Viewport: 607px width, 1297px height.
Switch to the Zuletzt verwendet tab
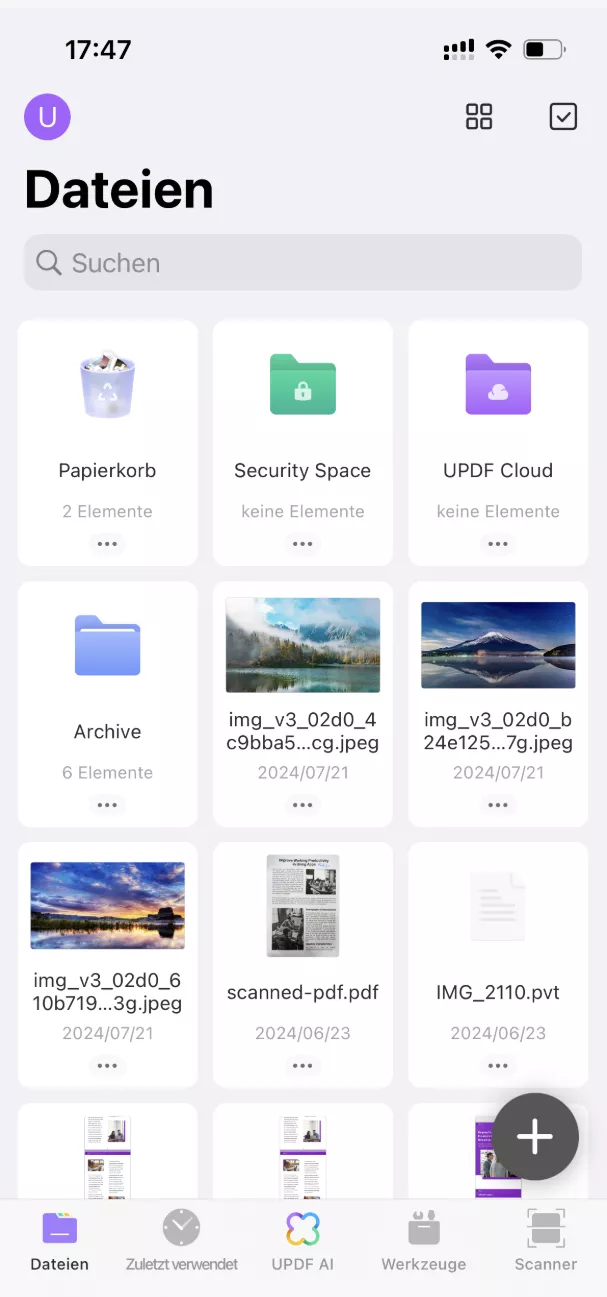(x=181, y=1240)
